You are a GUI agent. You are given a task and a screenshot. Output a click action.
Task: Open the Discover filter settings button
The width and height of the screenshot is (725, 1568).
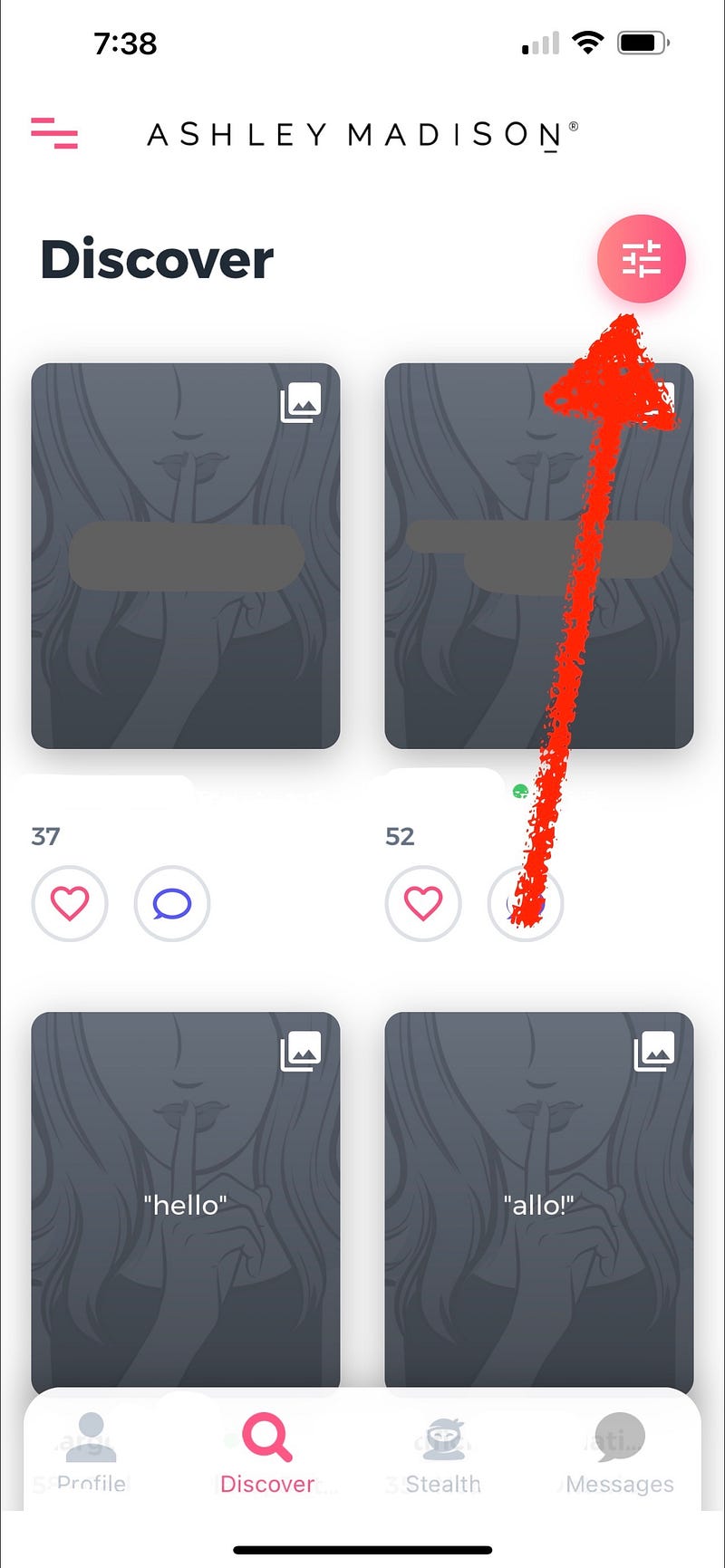(642, 259)
